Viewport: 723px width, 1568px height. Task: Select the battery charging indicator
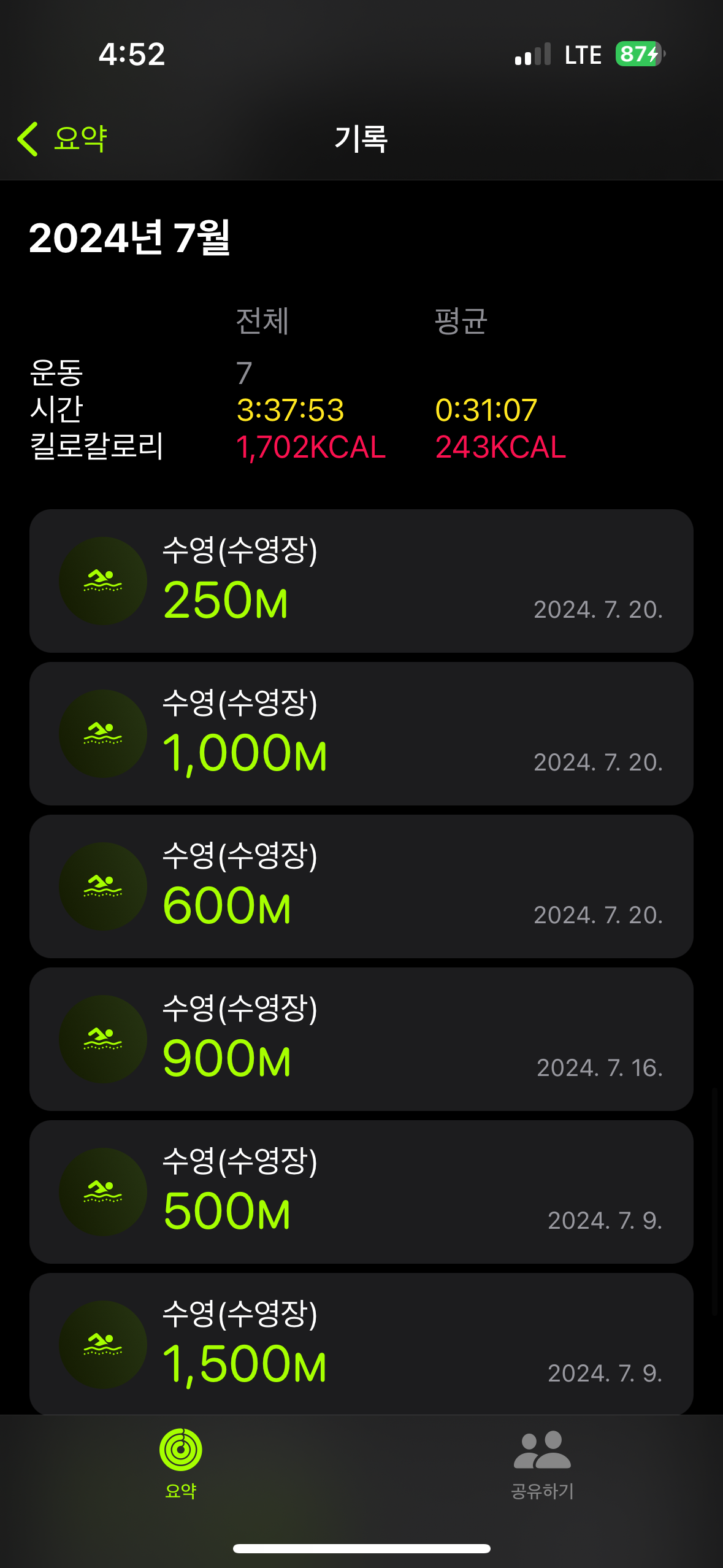pos(638,54)
